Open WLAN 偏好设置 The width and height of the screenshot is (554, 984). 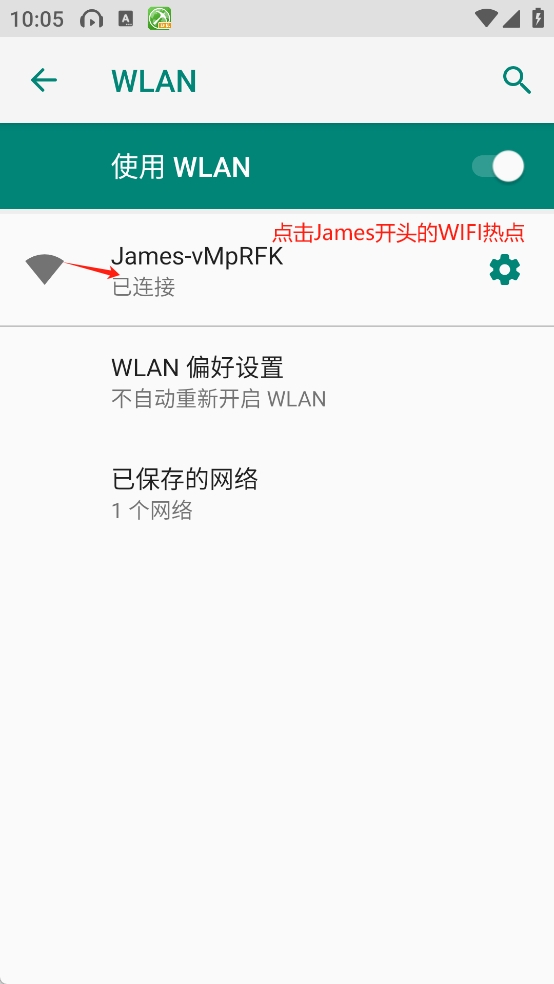coord(277,382)
